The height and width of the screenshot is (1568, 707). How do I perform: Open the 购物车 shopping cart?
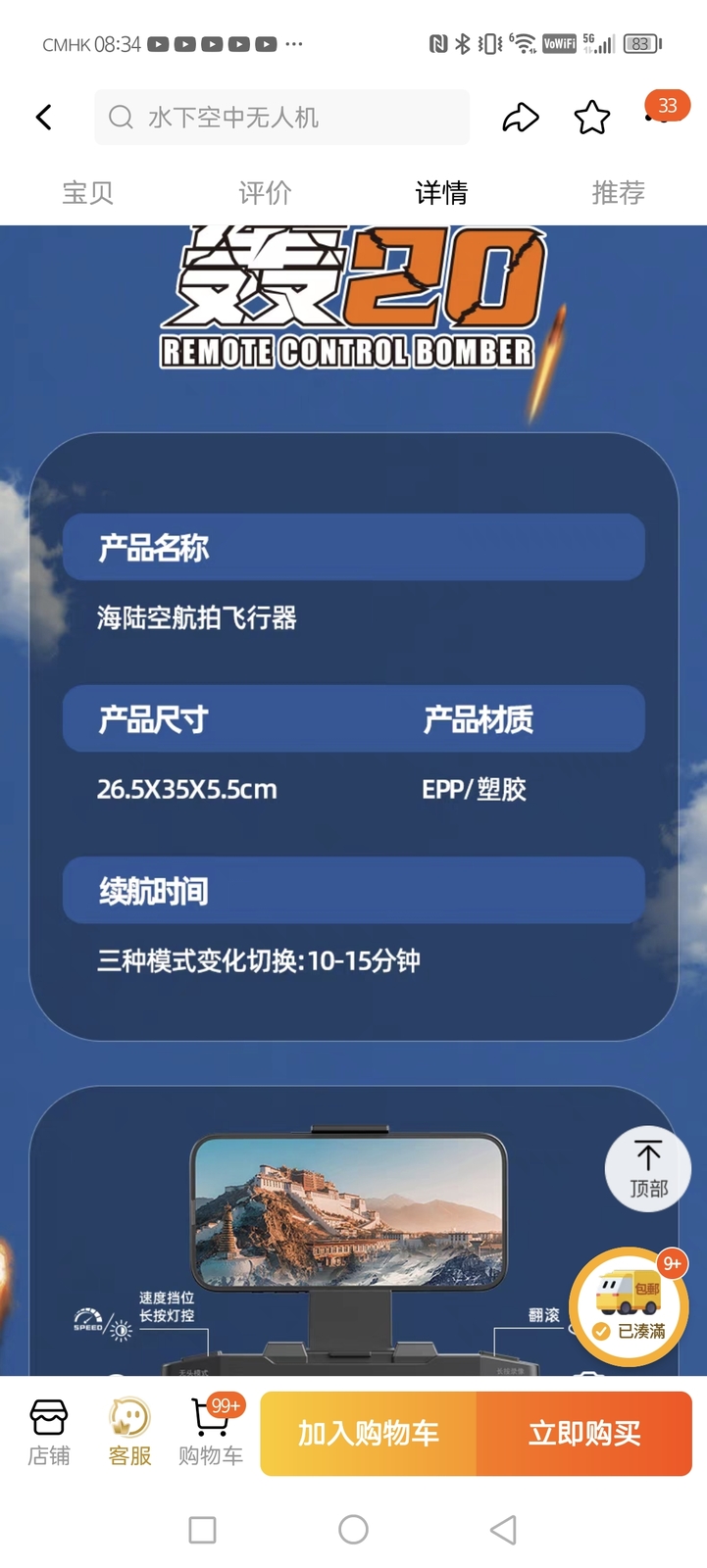click(x=211, y=1433)
